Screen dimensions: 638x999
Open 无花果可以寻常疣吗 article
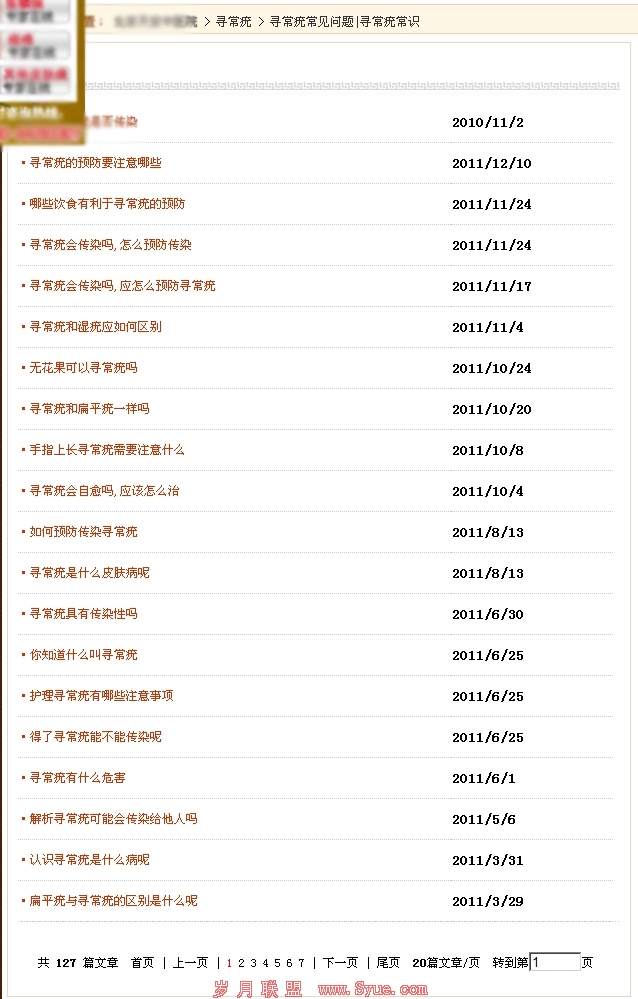click(83, 368)
